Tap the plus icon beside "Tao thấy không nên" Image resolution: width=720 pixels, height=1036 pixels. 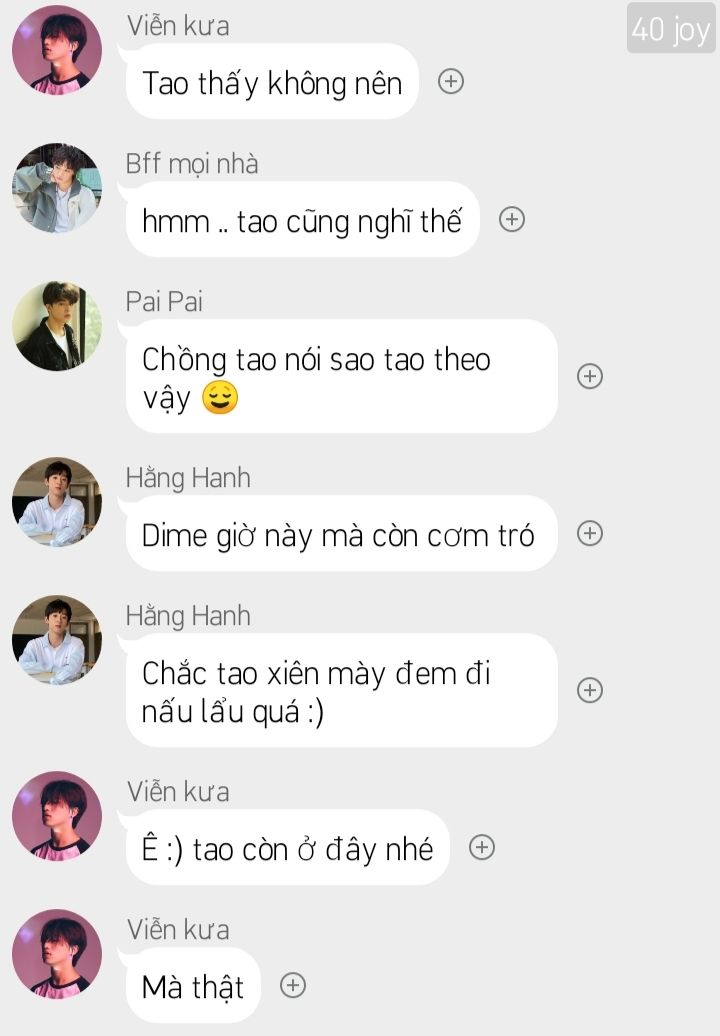(x=451, y=81)
